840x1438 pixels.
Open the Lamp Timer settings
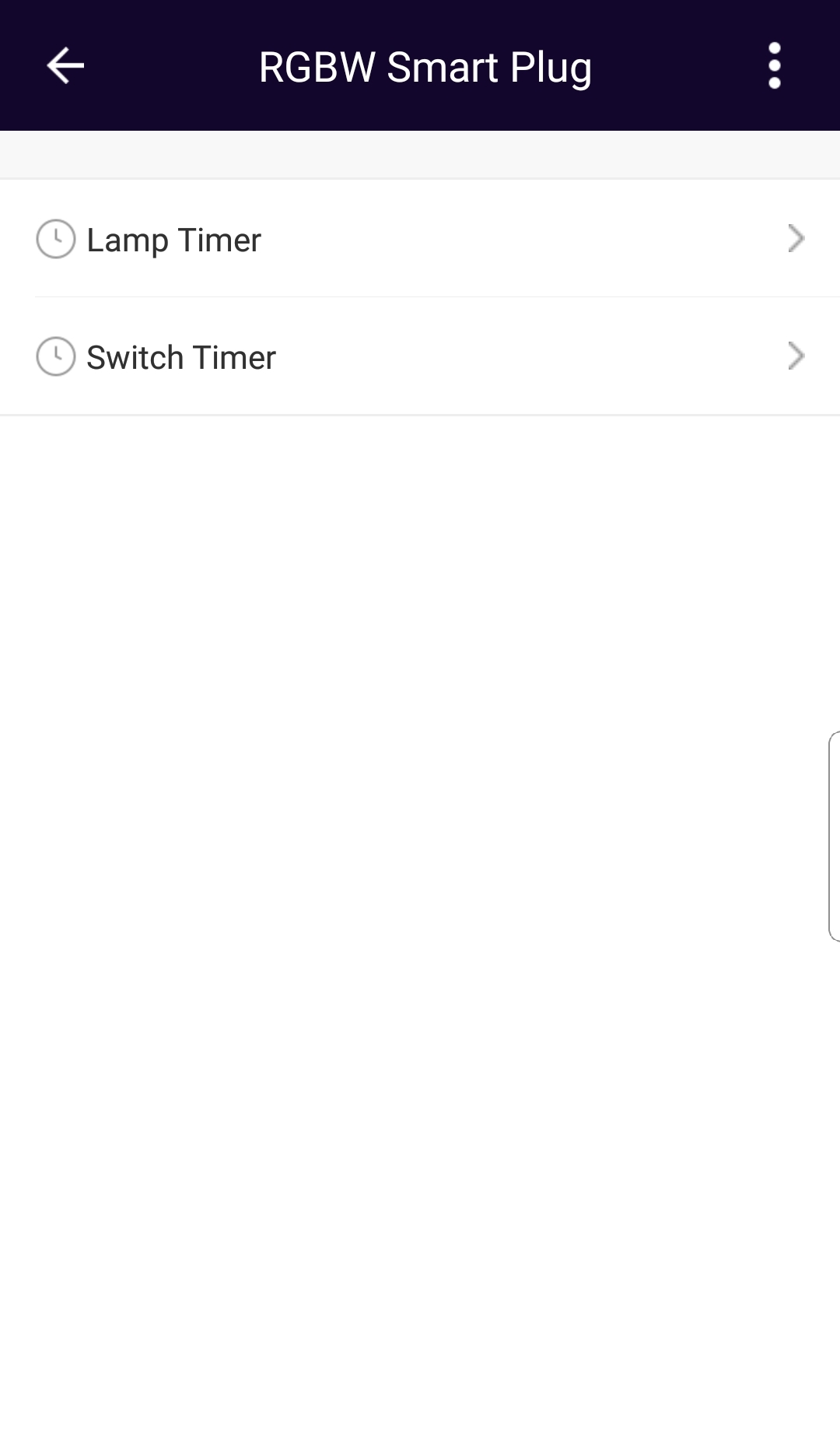click(420, 239)
